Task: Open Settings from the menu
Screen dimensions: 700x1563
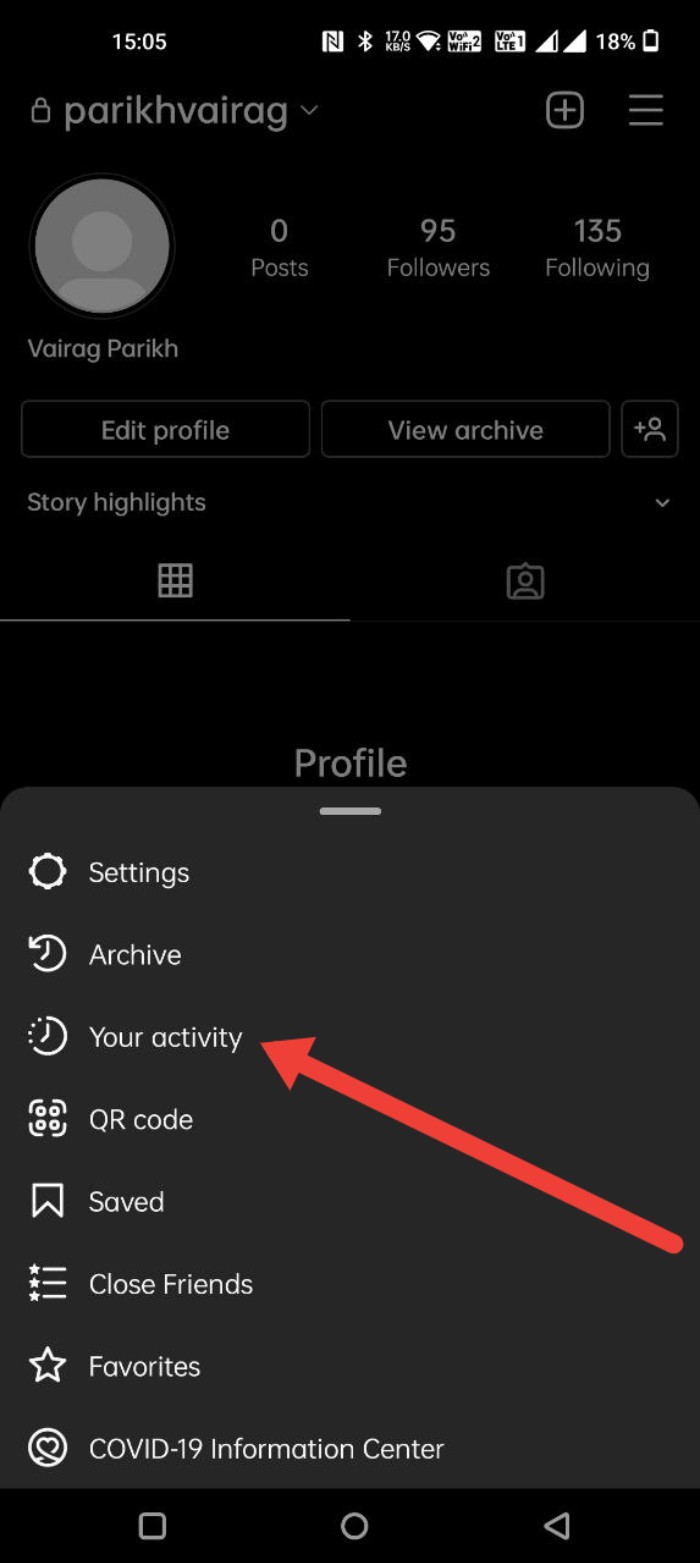Action: [x=138, y=872]
